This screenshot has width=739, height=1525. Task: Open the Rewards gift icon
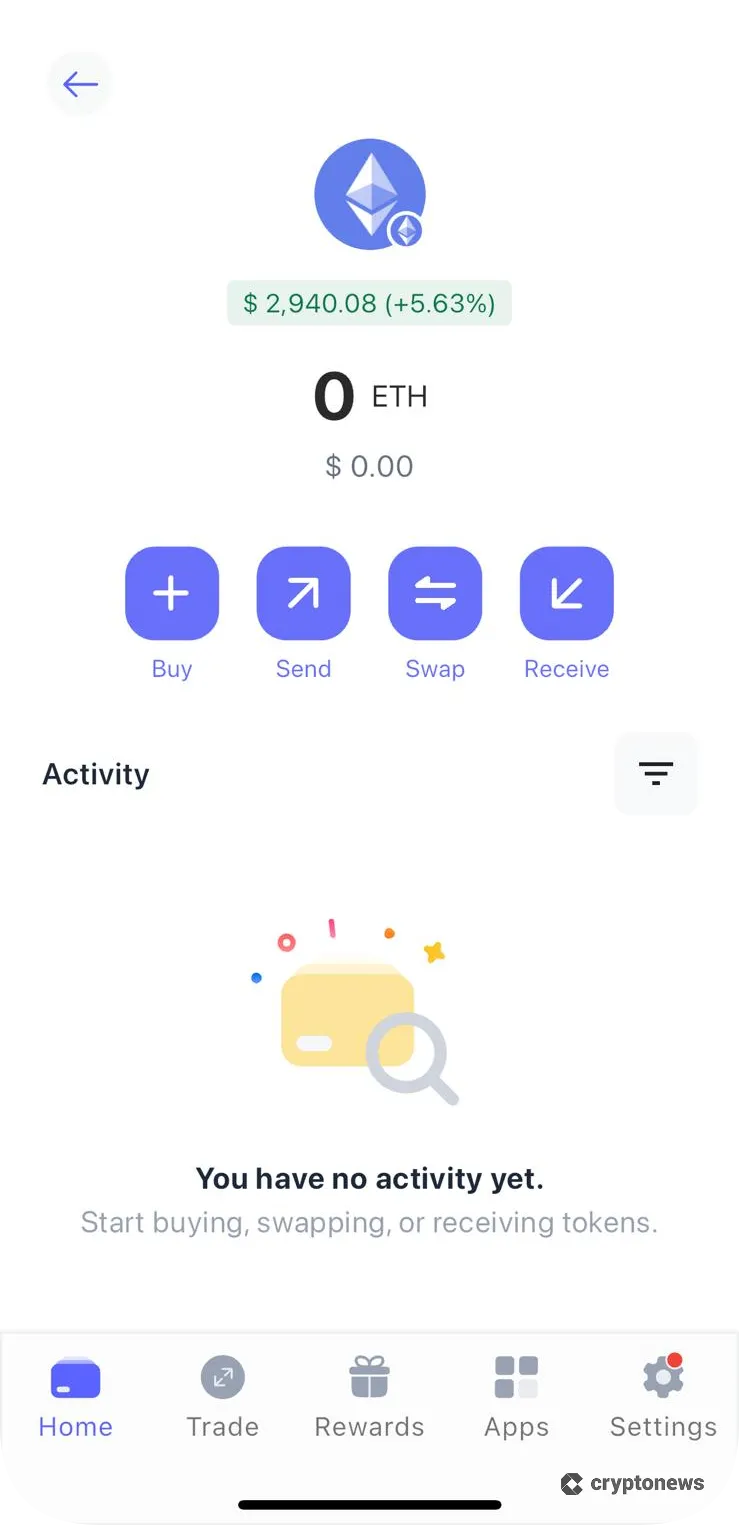(369, 1375)
